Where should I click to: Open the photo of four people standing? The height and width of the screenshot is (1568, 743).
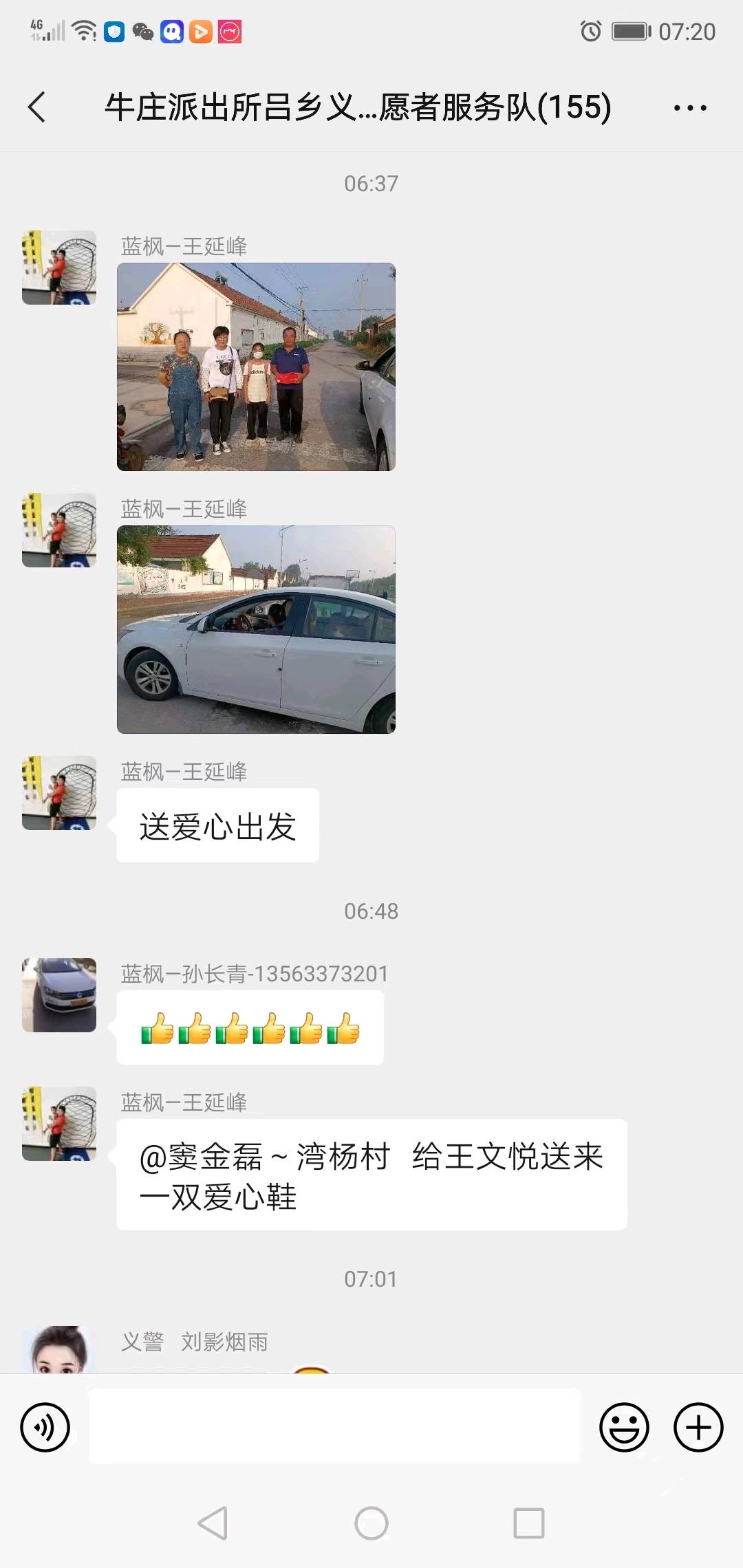pos(256,367)
